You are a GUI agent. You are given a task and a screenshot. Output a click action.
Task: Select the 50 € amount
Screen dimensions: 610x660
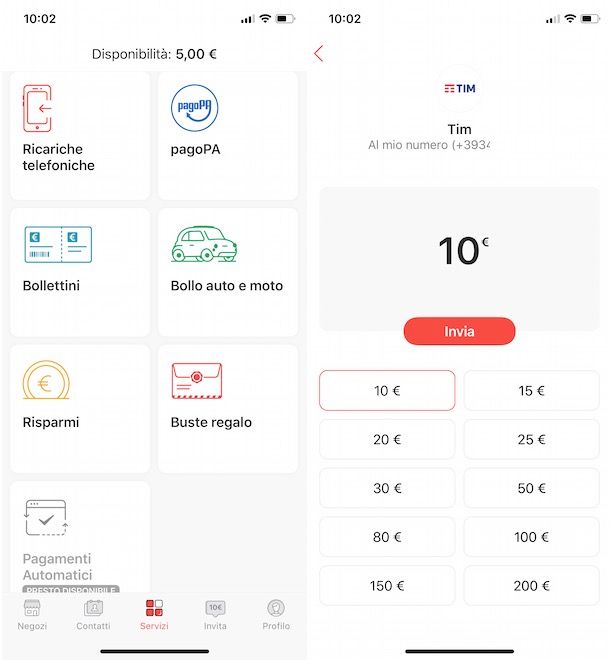[x=531, y=489]
